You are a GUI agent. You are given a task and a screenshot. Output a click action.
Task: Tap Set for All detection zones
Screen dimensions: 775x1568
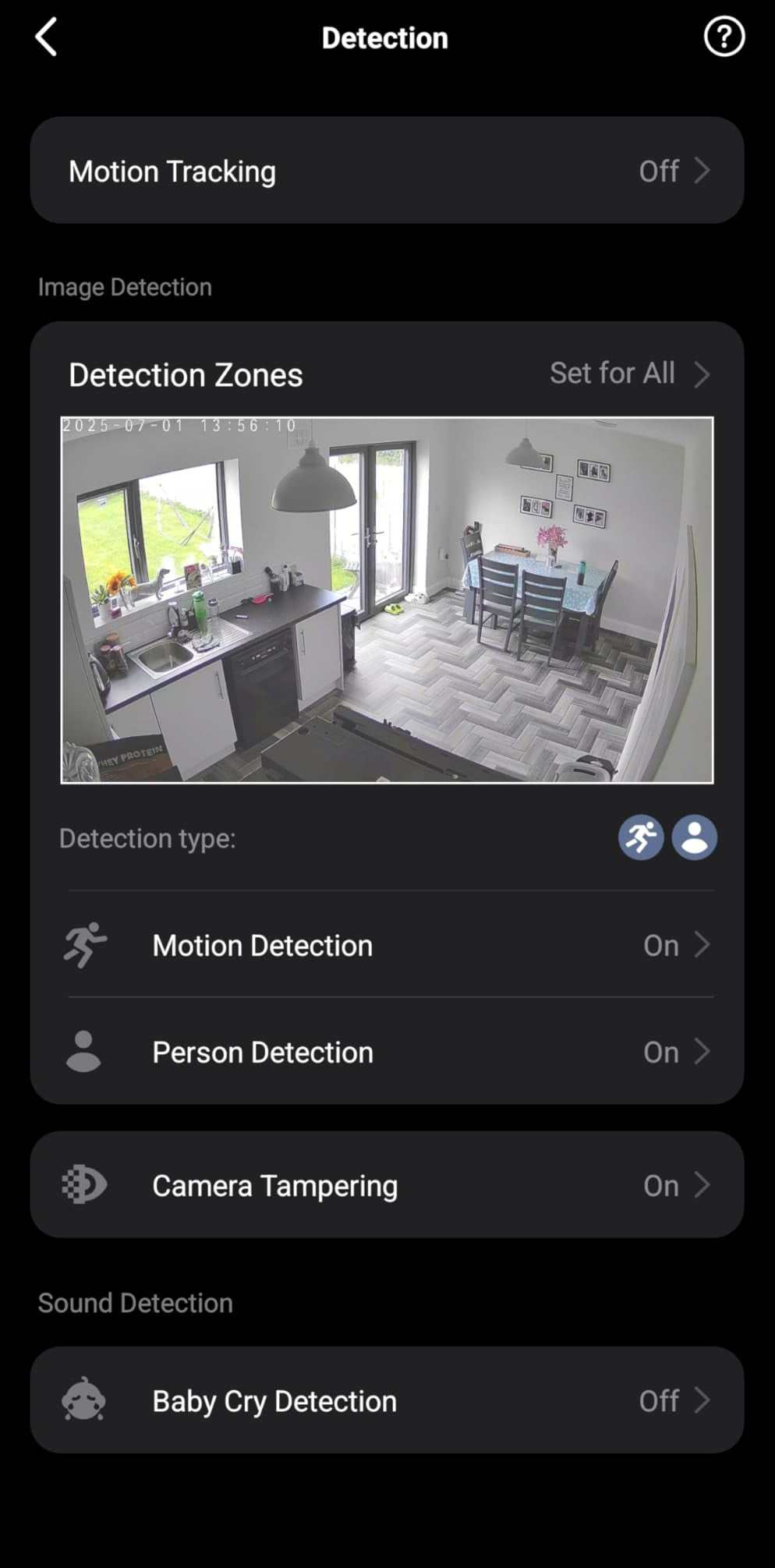[628, 373]
